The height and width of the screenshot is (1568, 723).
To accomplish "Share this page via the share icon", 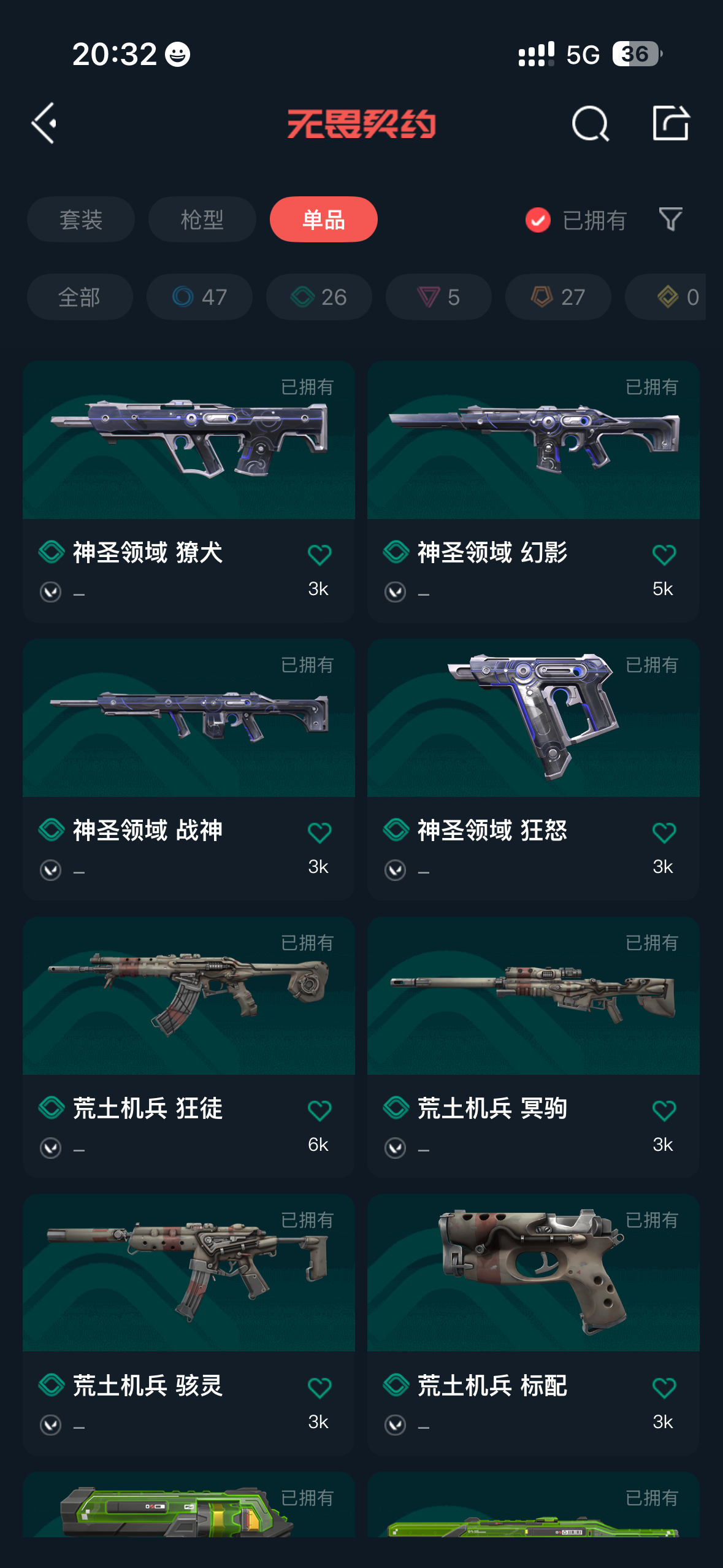I will 670,123.
